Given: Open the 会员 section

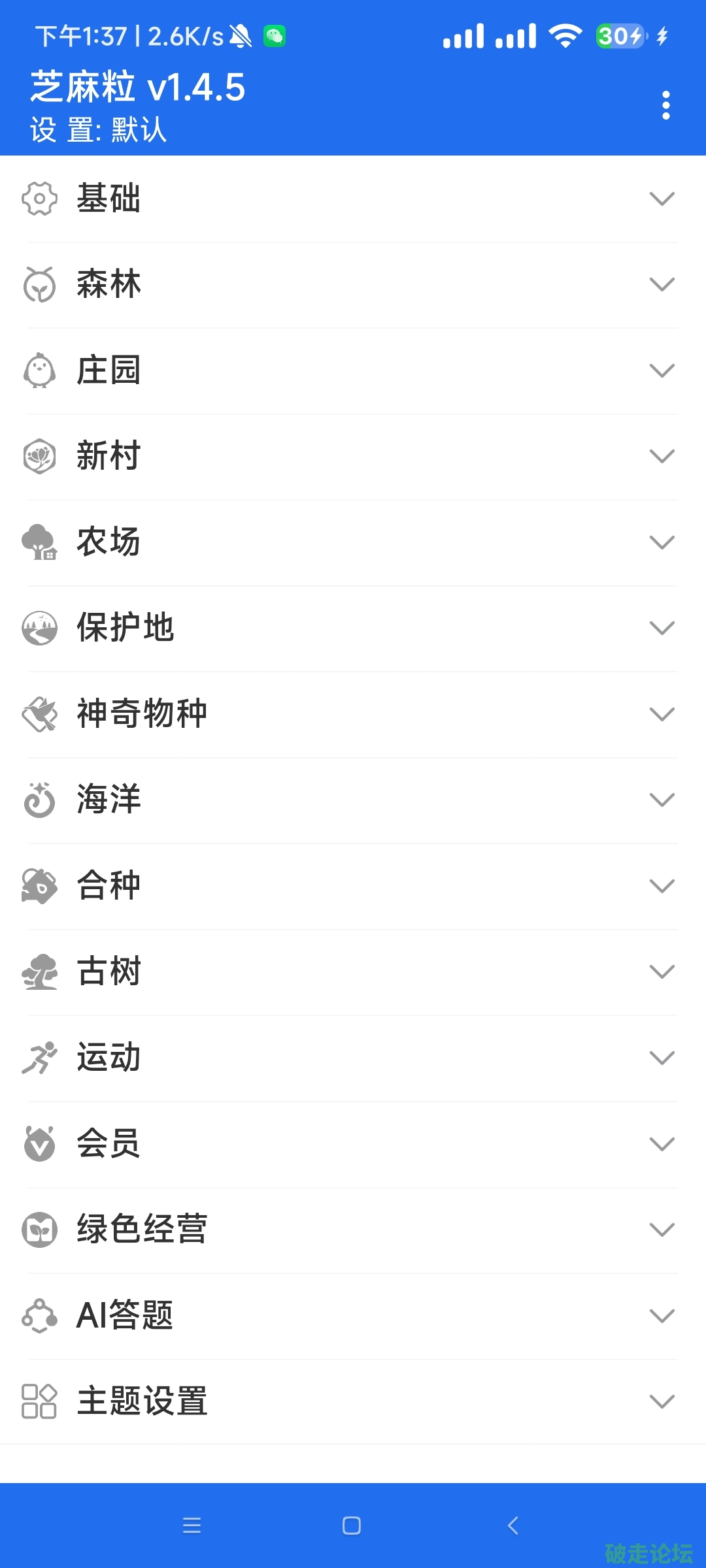Looking at the screenshot, I should [x=353, y=1144].
